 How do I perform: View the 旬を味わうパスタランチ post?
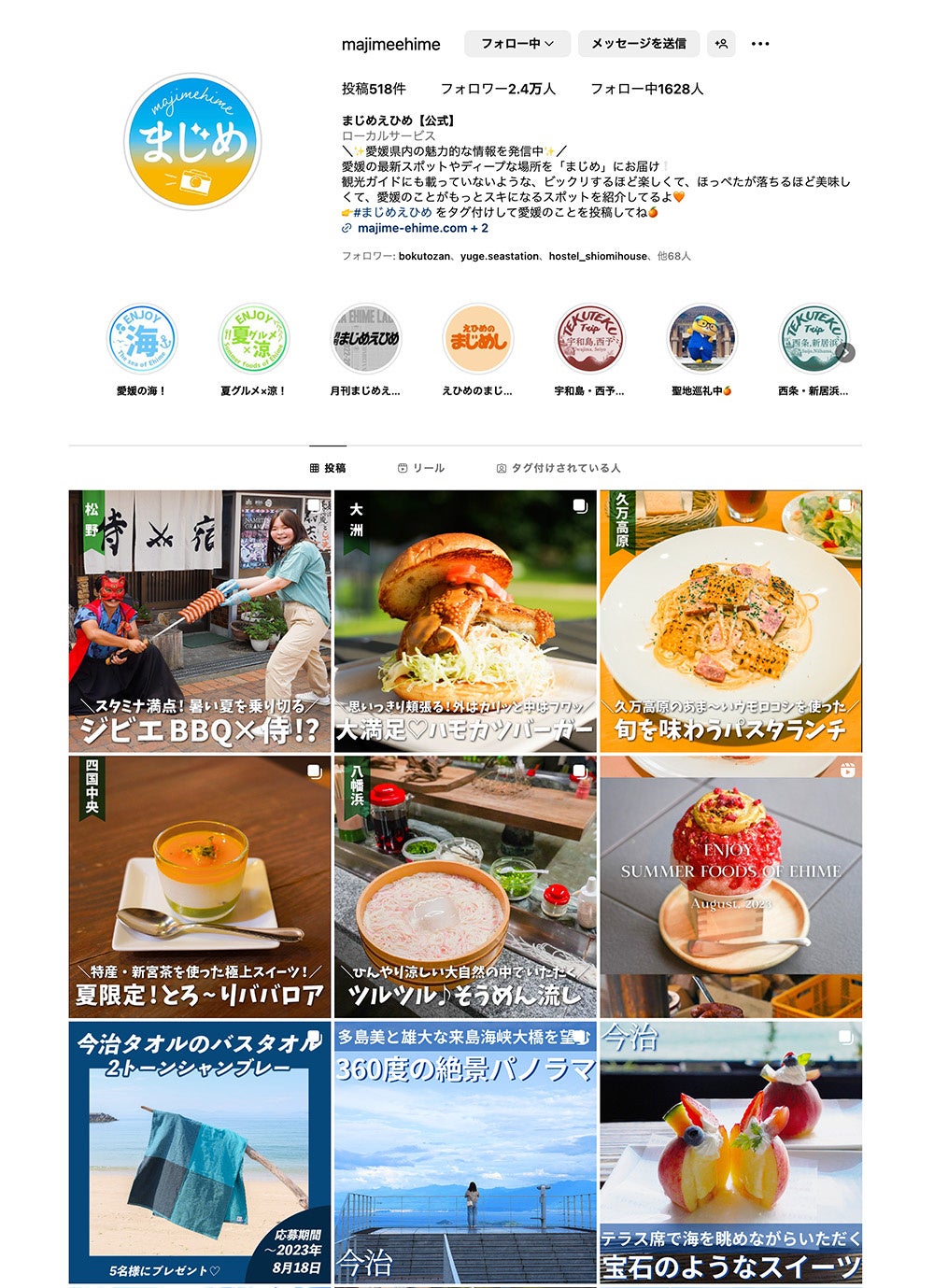[730, 621]
